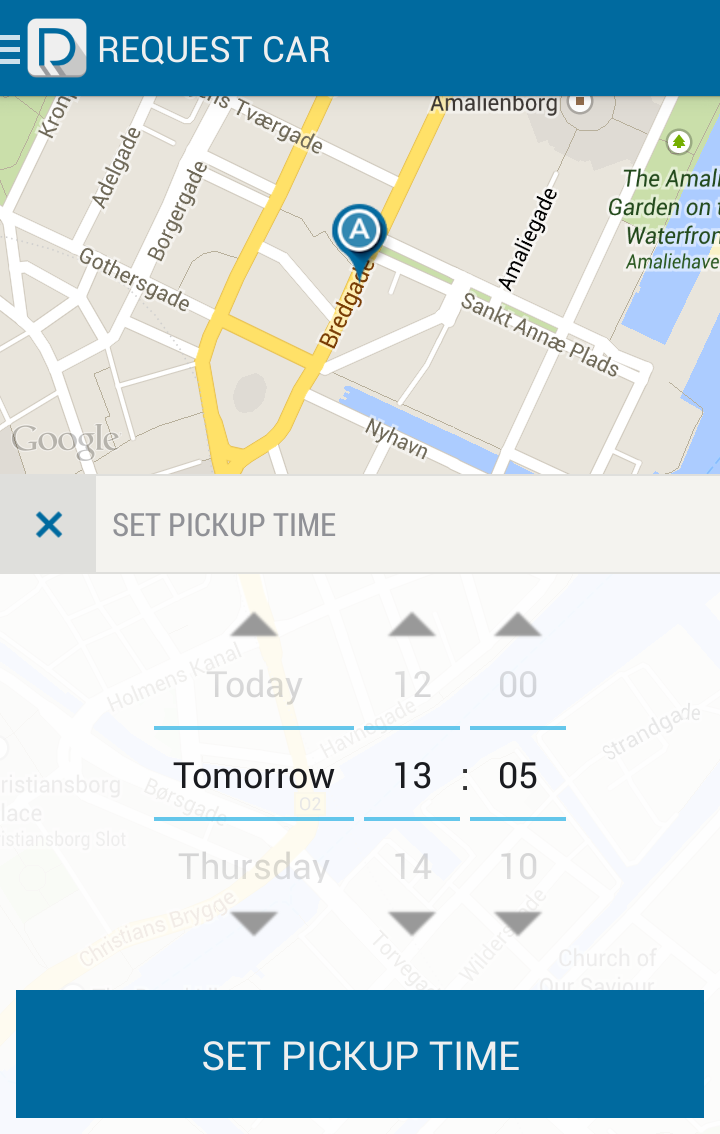Tap the up arrow above the hour picker

point(412,626)
